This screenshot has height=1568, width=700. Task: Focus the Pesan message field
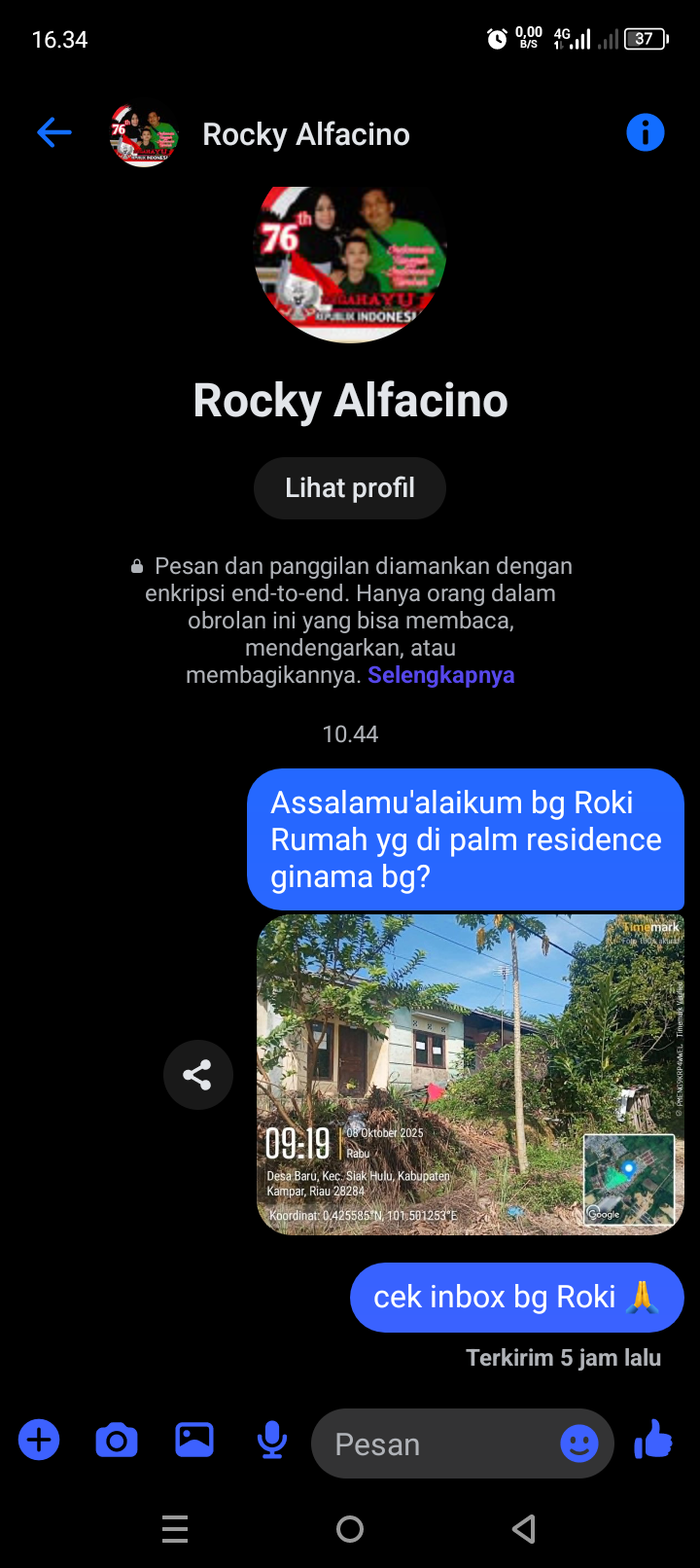(x=437, y=1444)
